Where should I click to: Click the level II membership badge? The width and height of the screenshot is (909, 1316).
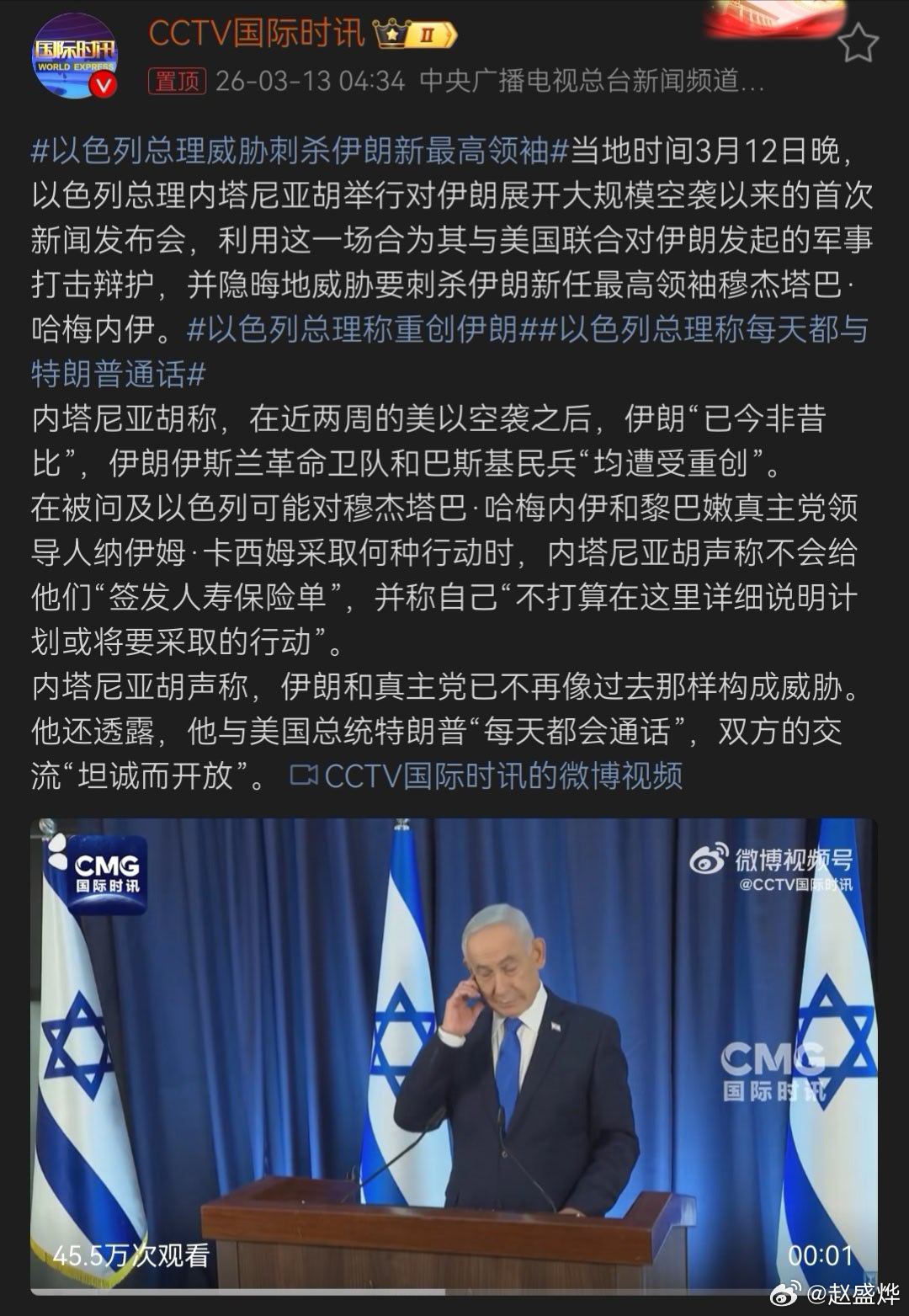(x=425, y=34)
